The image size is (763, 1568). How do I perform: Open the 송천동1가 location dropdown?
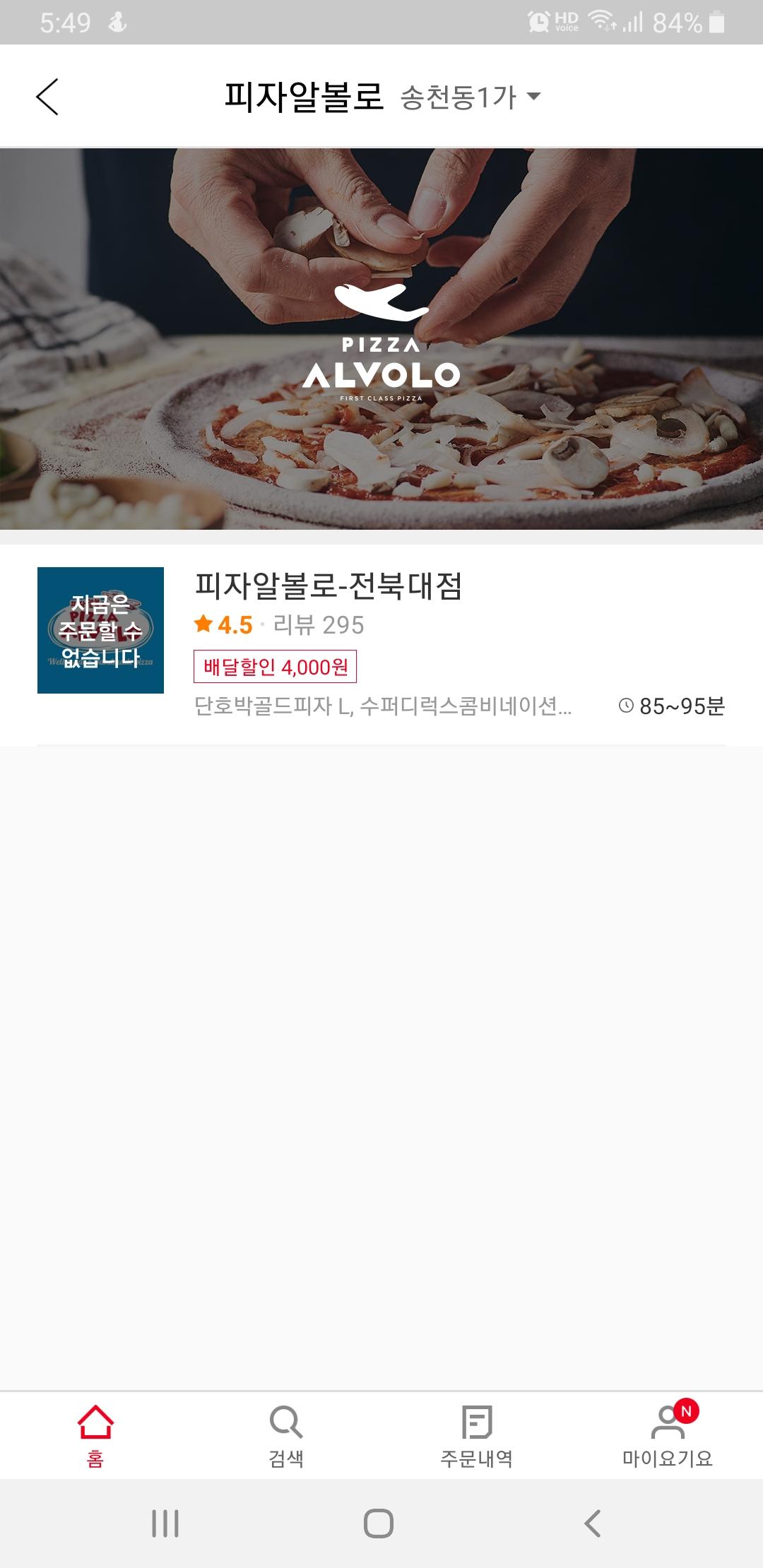click(x=470, y=97)
